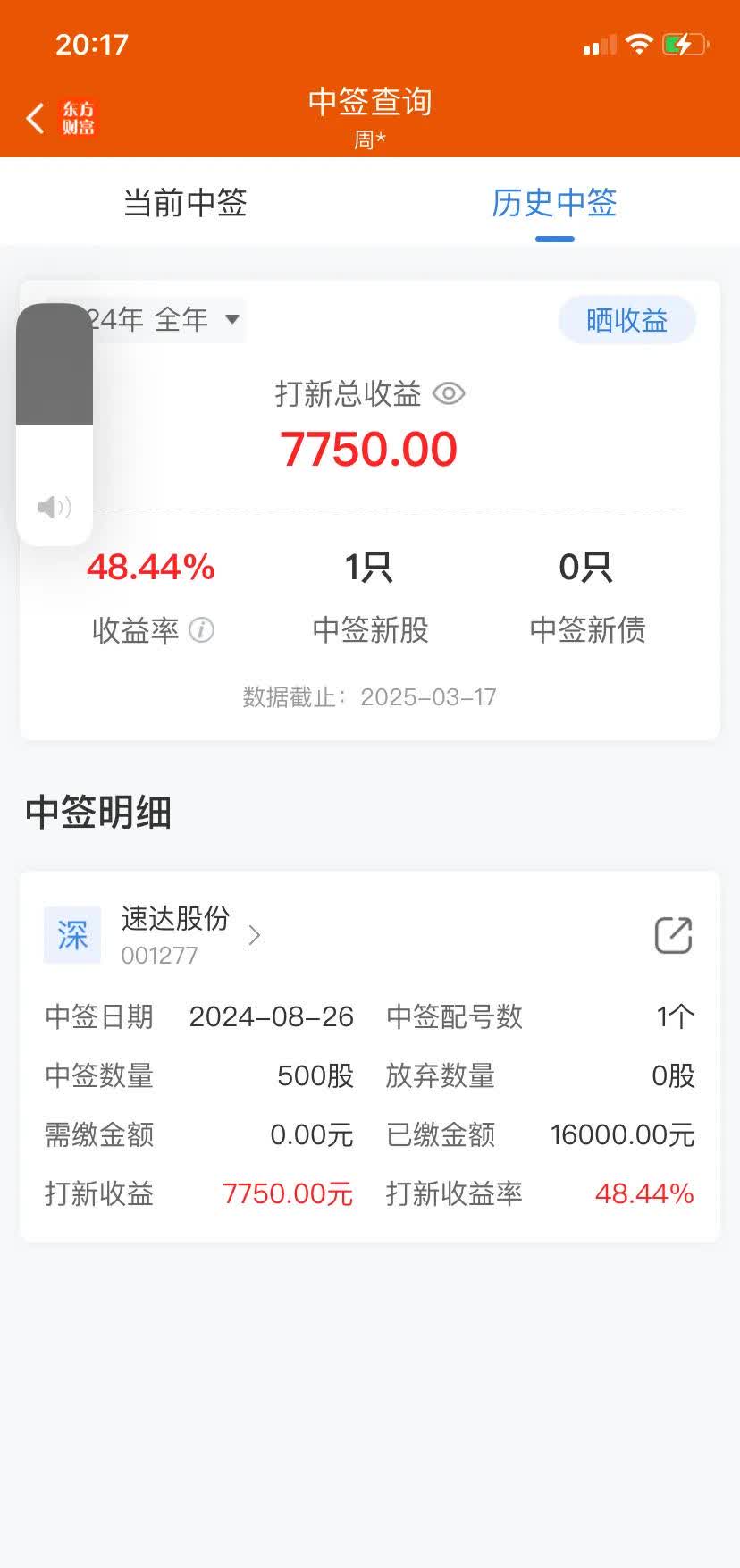
Task: Show hidden earnings via eye toggle
Action: tap(449, 394)
